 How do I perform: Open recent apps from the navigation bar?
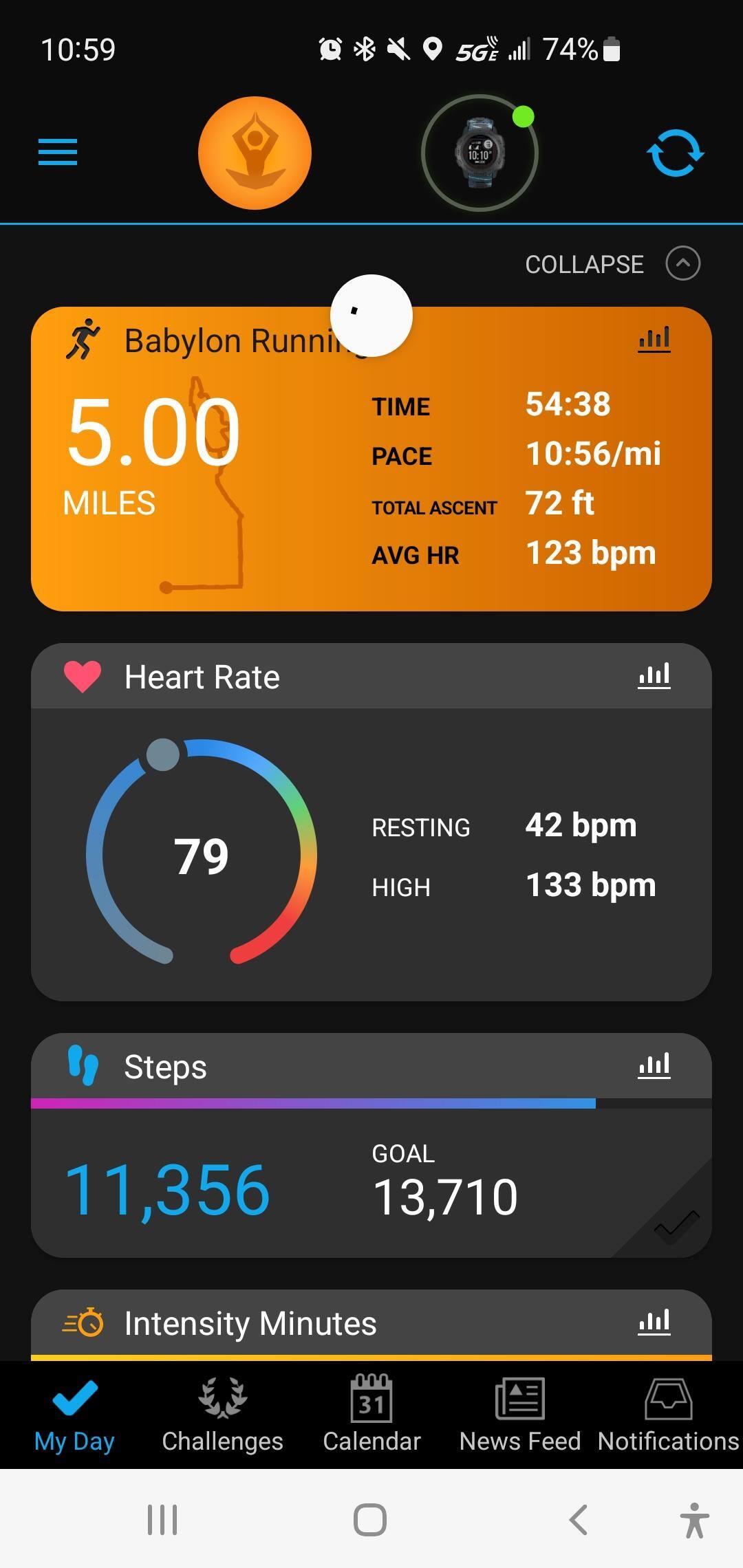[x=162, y=1520]
